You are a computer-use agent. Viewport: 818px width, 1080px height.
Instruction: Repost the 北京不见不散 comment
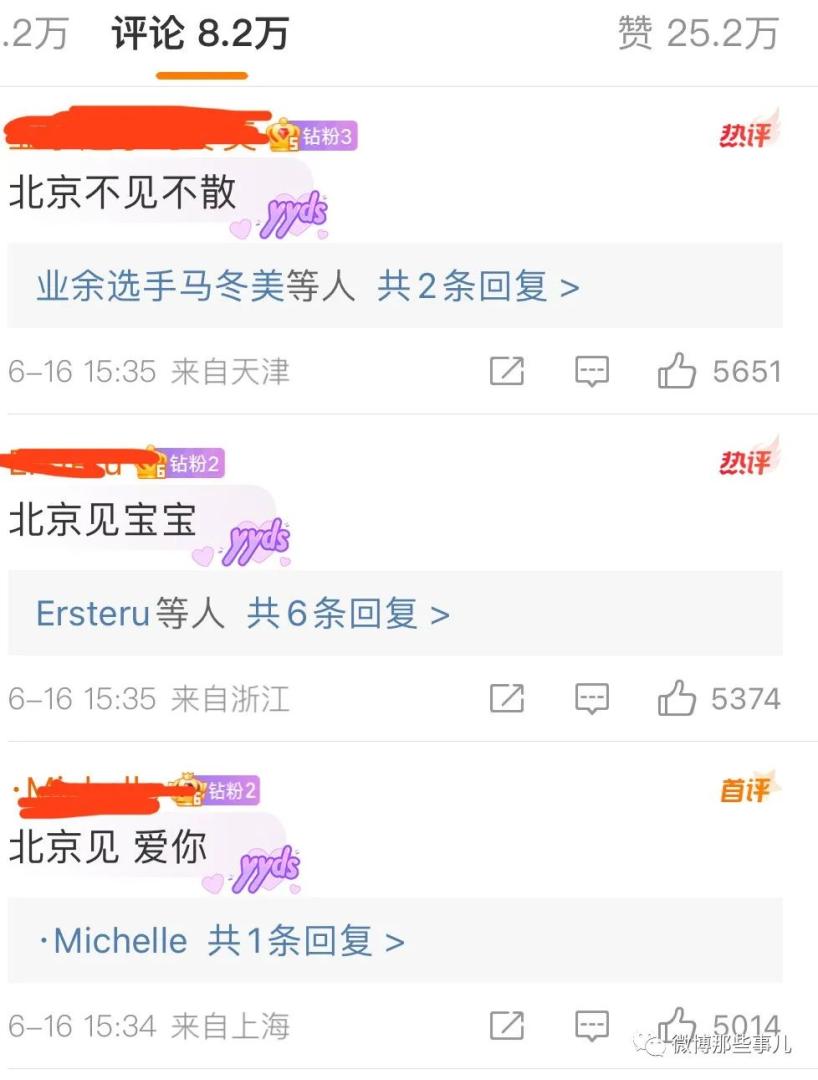click(x=507, y=372)
